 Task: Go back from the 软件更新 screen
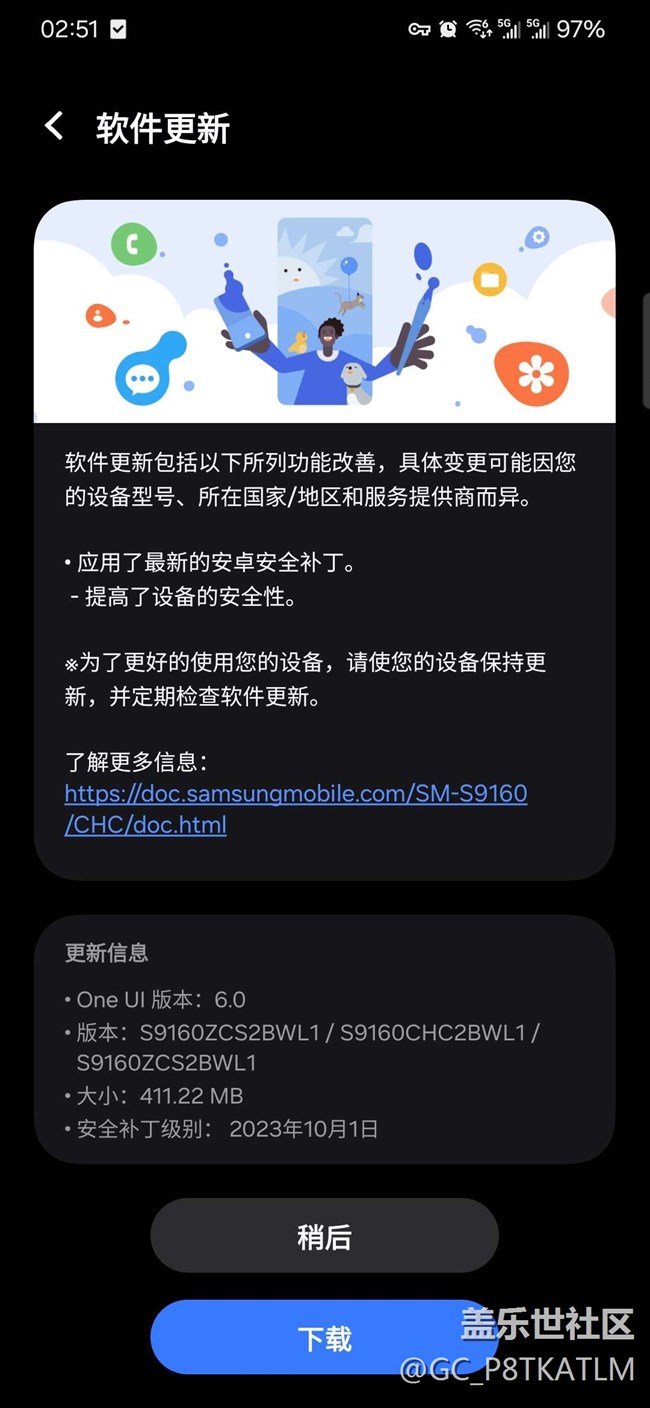click(x=54, y=127)
